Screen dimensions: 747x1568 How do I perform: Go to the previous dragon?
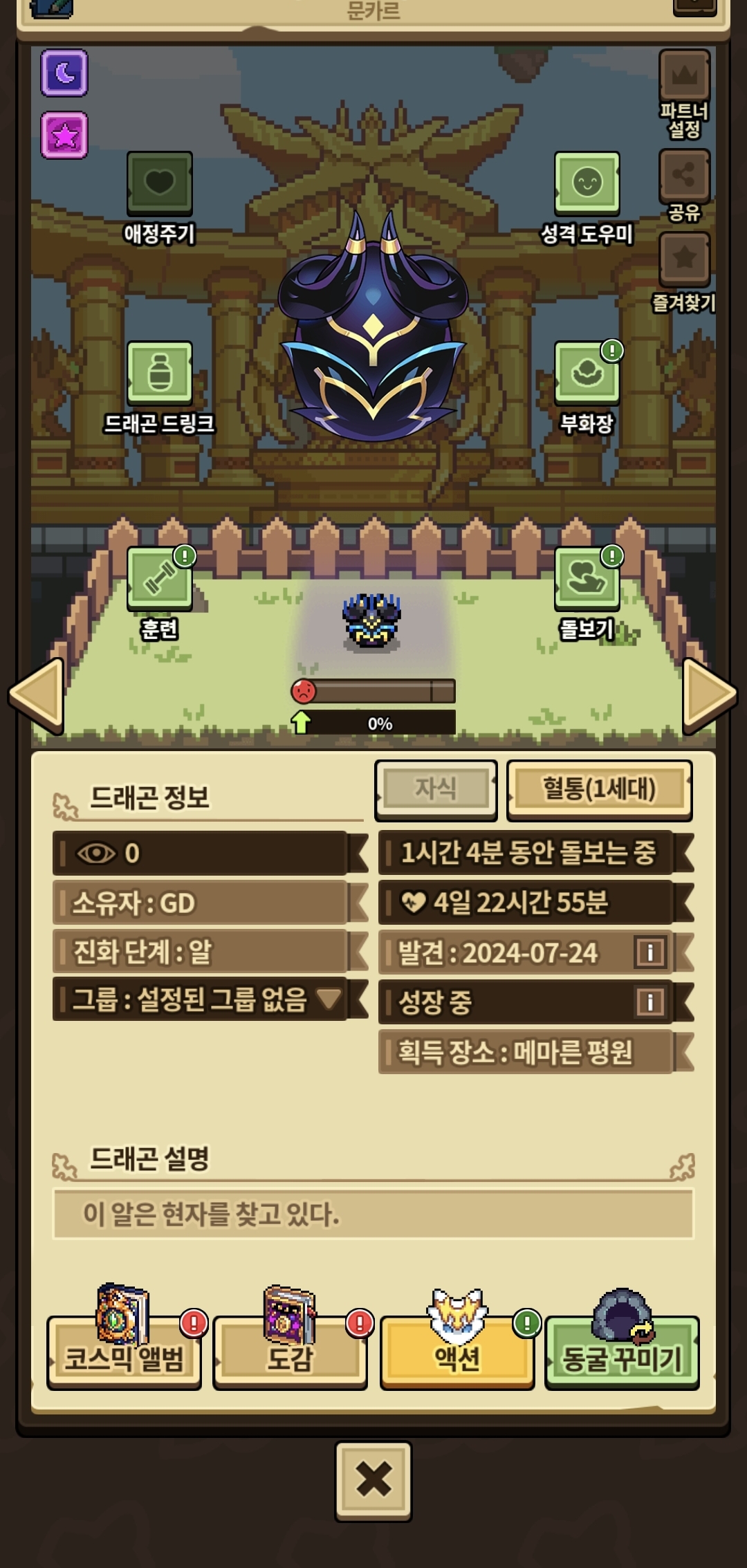pyautogui.click(x=37, y=694)
